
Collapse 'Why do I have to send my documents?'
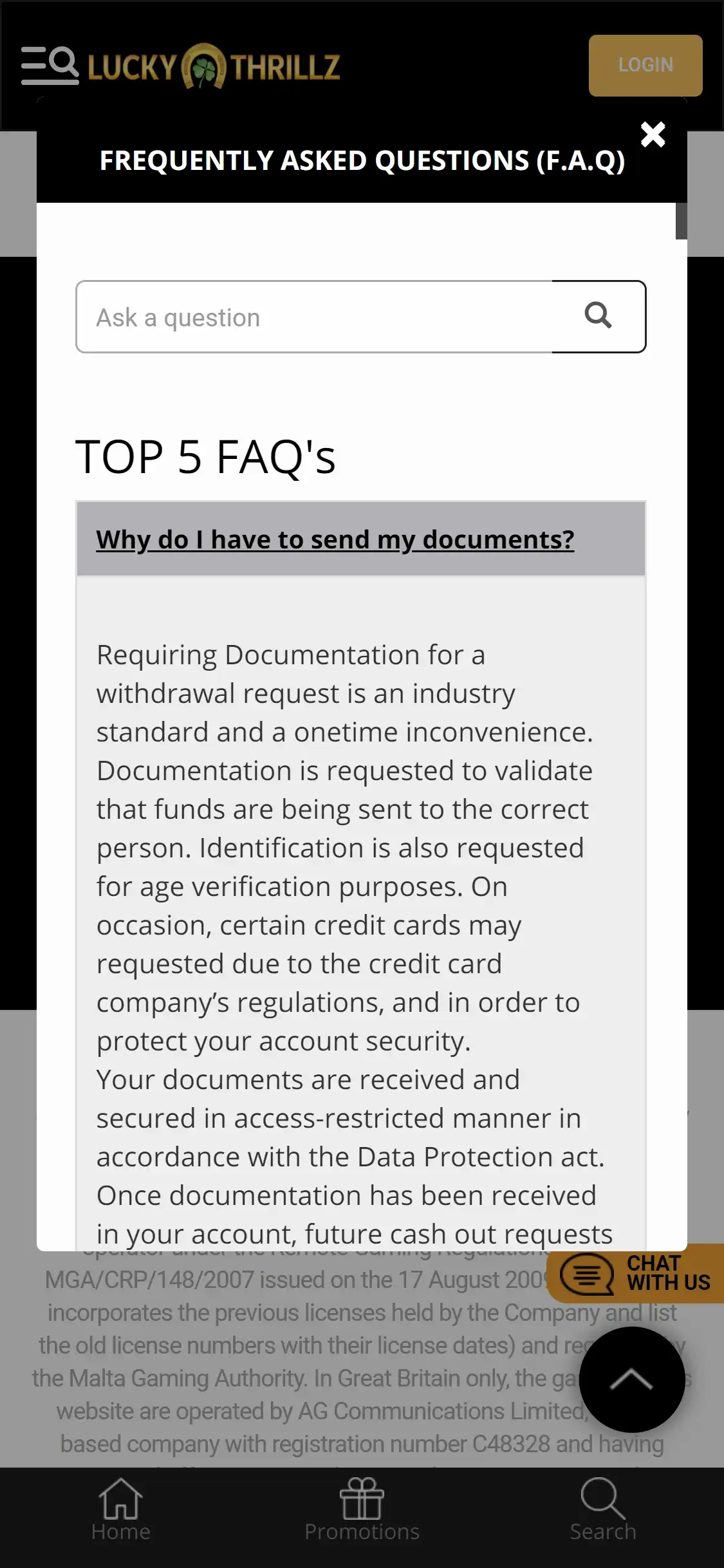[335, 539]
